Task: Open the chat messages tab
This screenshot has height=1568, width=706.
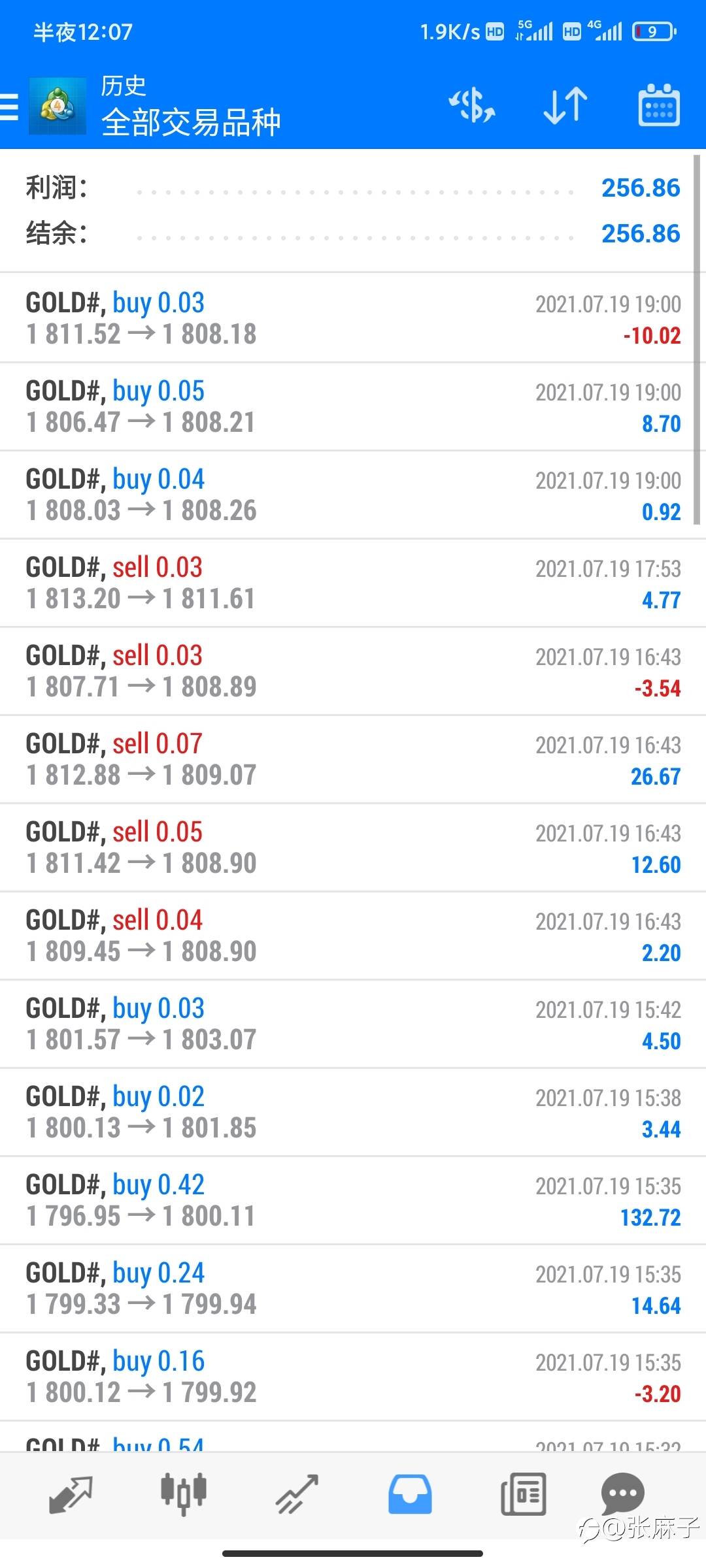Action: pyautogui.click(x=622, y=1494)
